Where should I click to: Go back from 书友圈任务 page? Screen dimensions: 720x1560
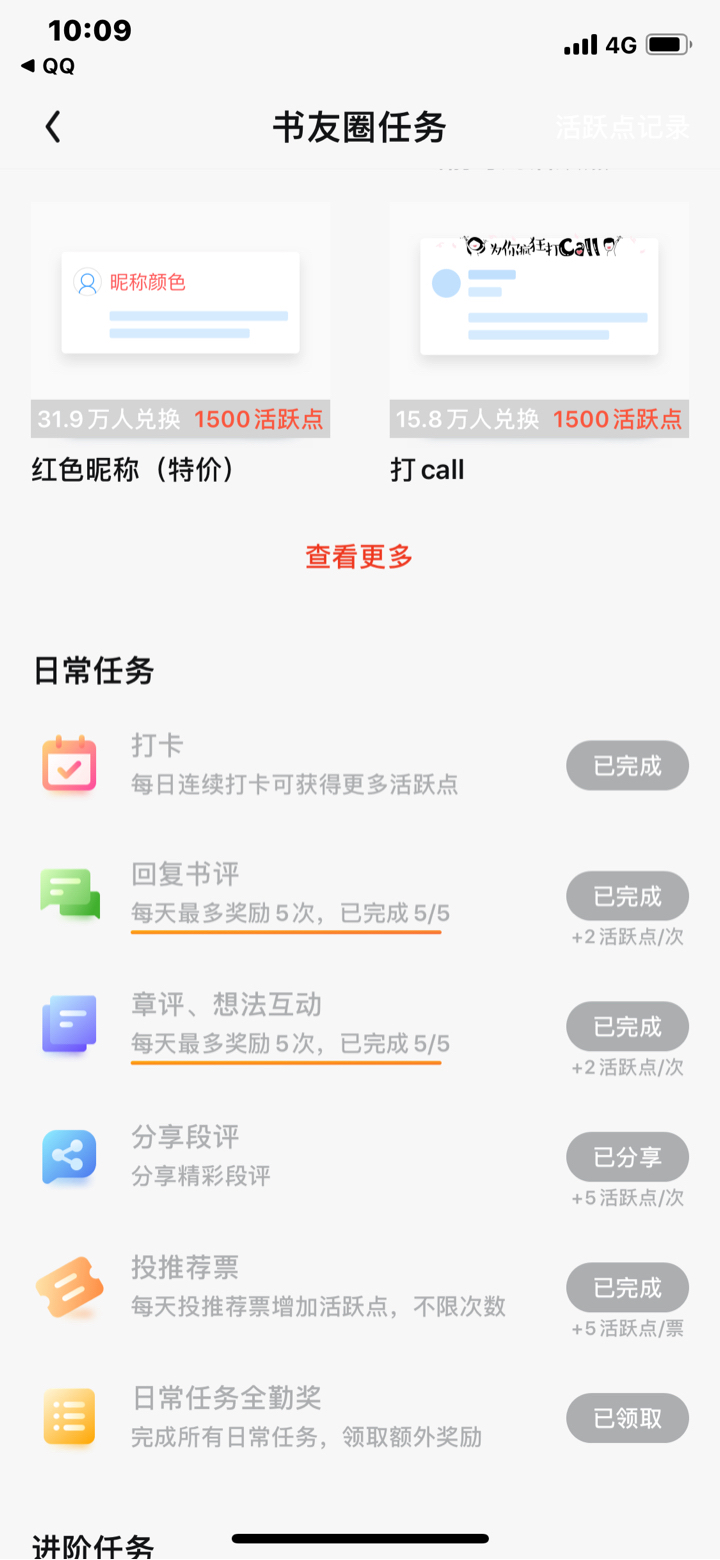(x=53, y=127)
